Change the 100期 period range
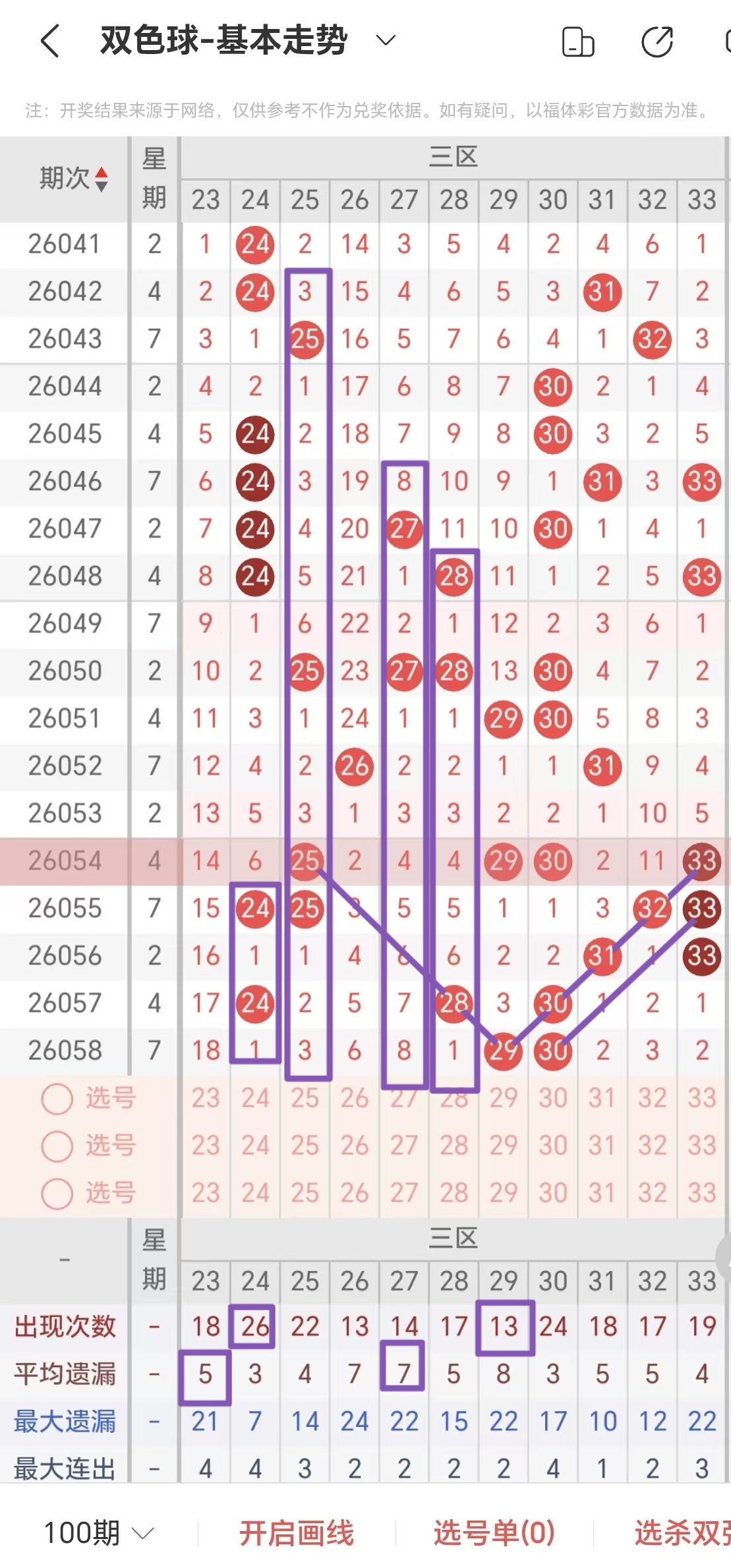 [x=99, y=1533]
